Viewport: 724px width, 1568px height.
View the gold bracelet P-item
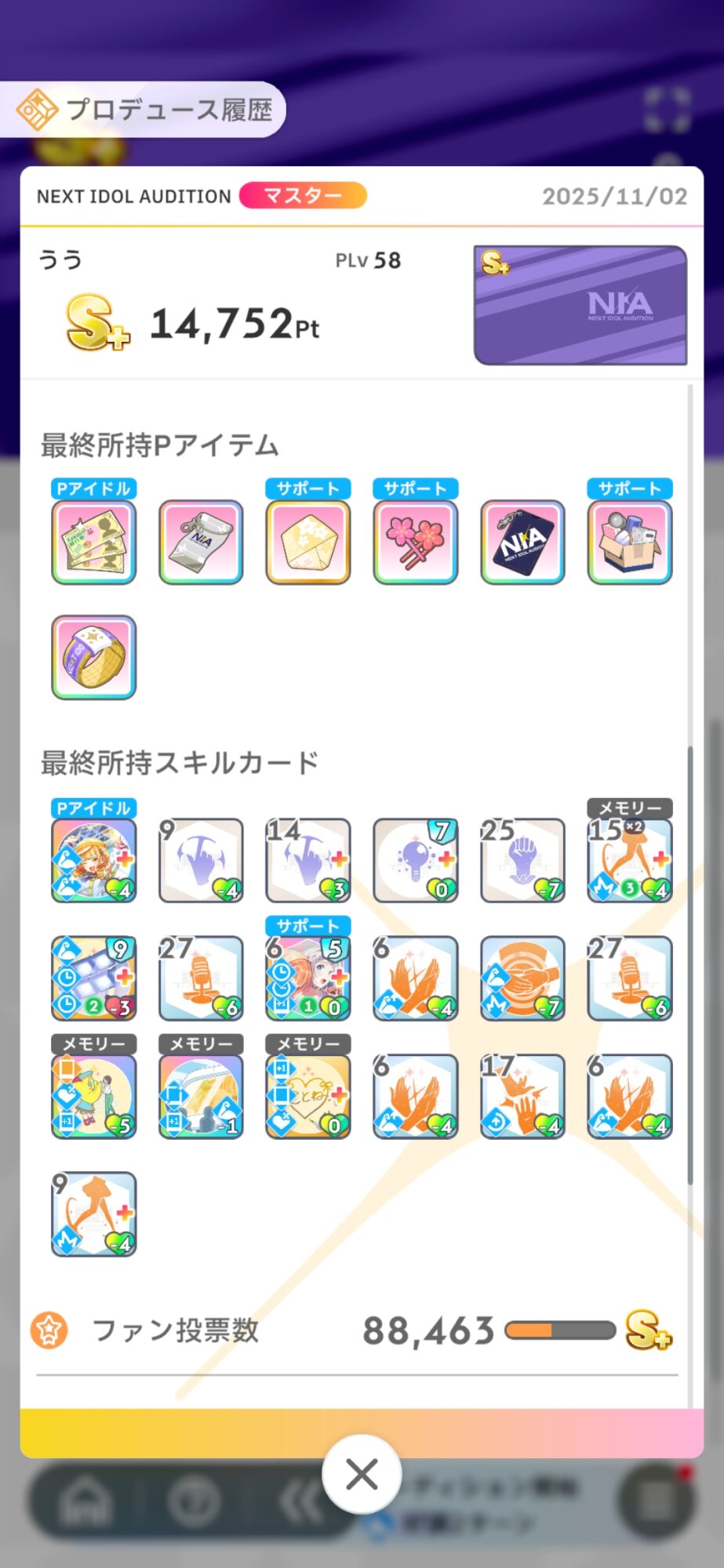click(x=93, y=657)
